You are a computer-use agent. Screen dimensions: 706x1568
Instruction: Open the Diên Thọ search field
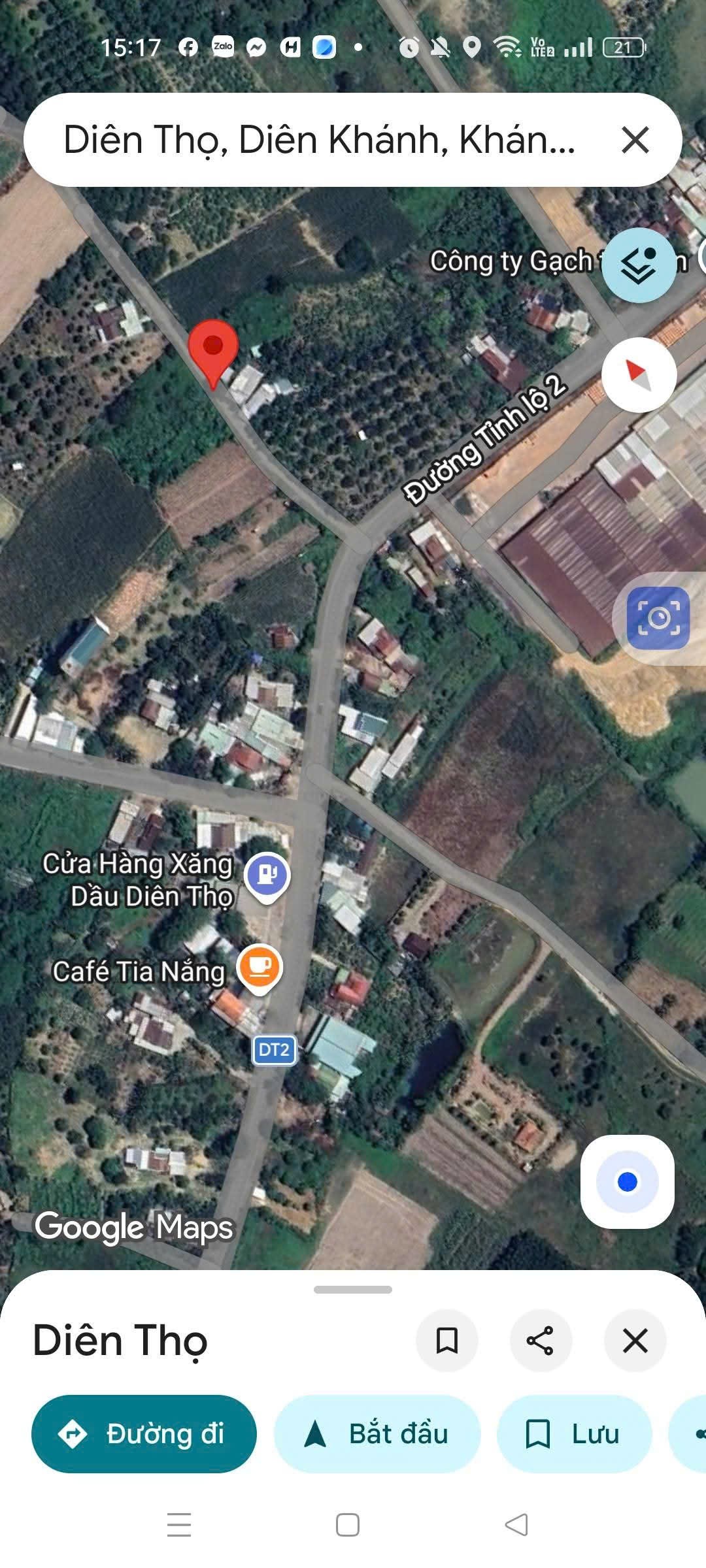click(320, 140)
